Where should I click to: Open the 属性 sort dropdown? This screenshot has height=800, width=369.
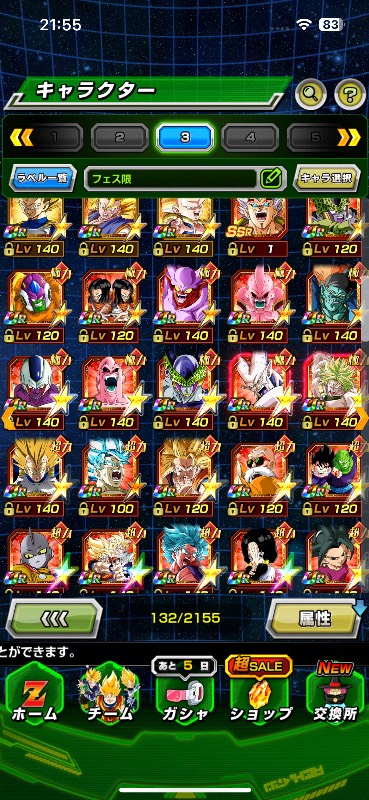314,618
